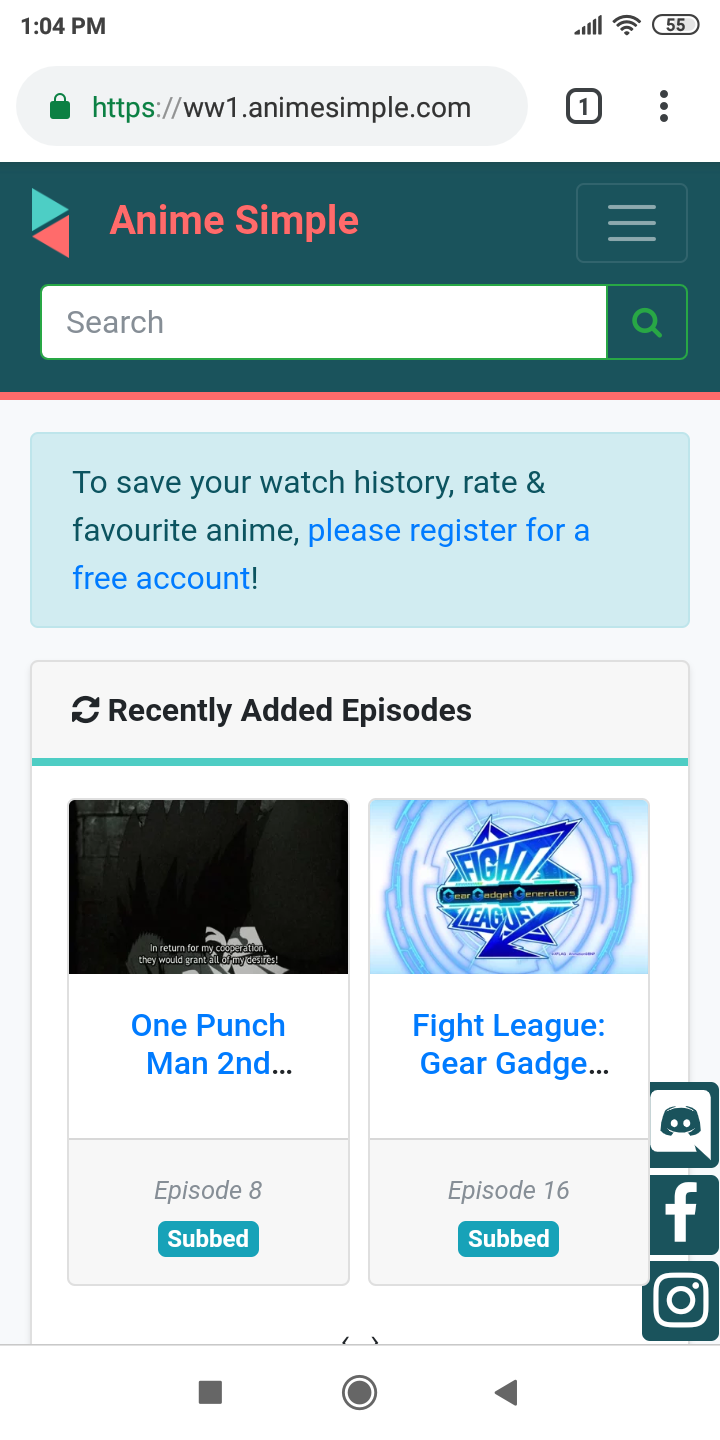Tap the Subbed badge under Episode 16
The height and width of the screenshot is (1440, 720).
[x=508, y=1238]
